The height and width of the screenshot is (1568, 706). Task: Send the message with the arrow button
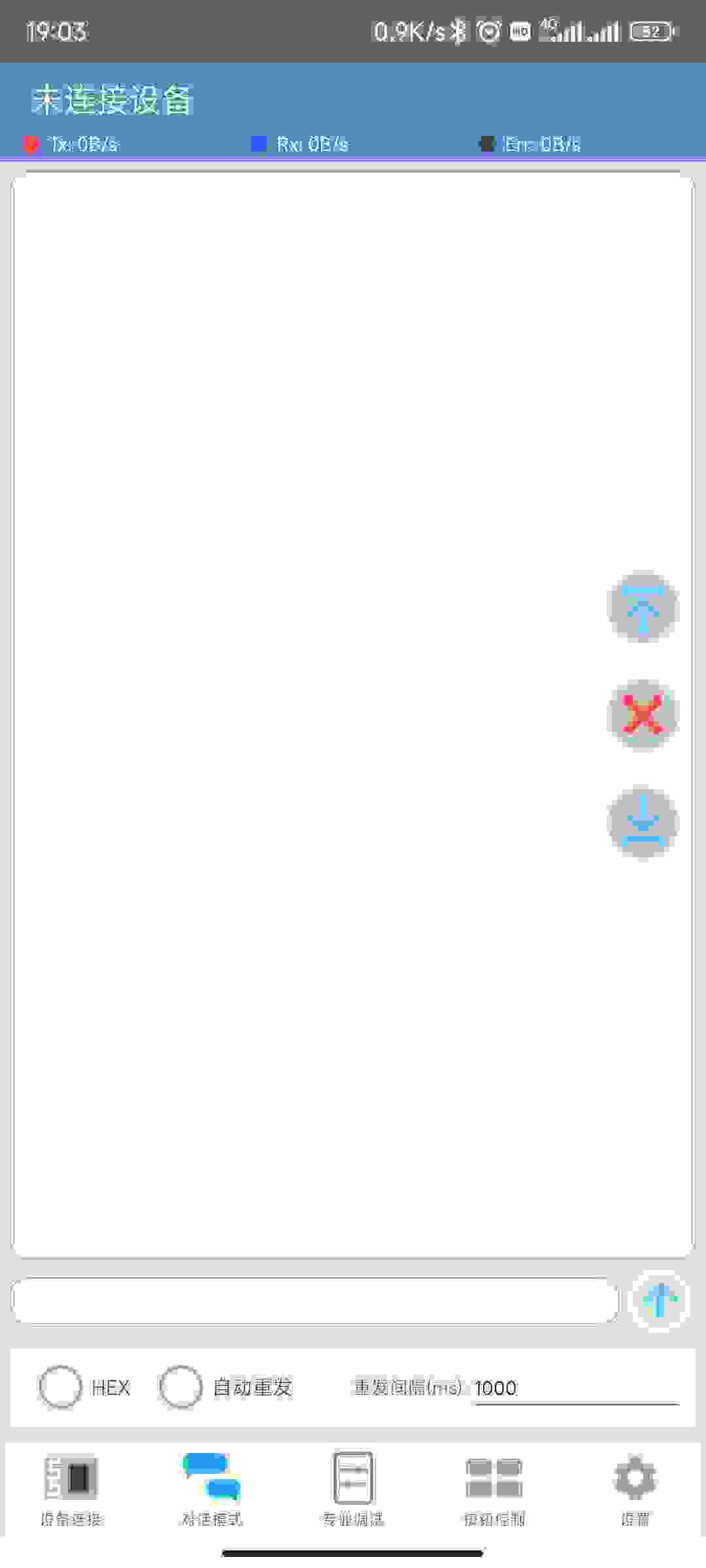pyautogui.click(x=659, y=1301)
